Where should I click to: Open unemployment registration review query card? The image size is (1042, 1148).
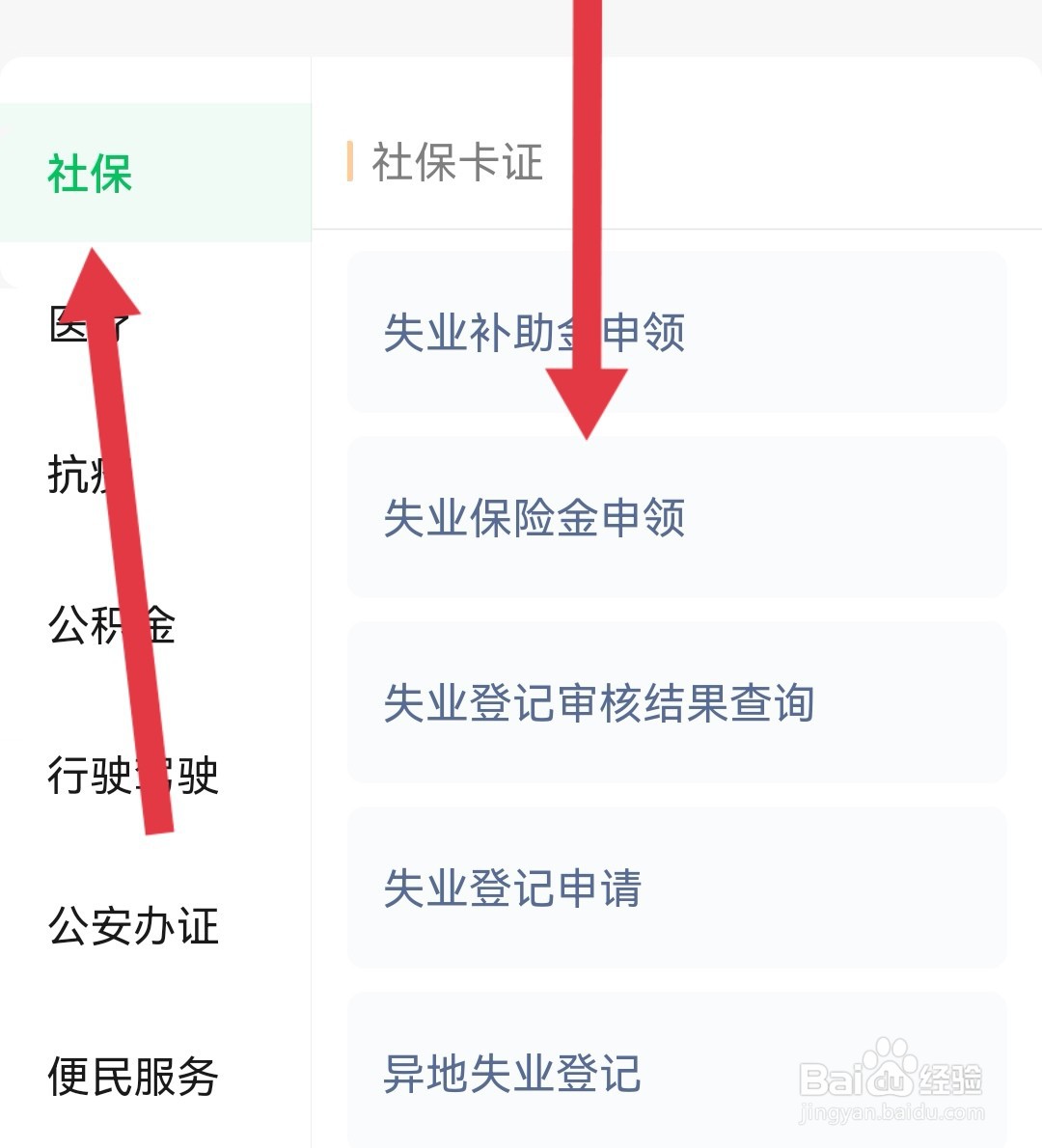pos(675,704)
